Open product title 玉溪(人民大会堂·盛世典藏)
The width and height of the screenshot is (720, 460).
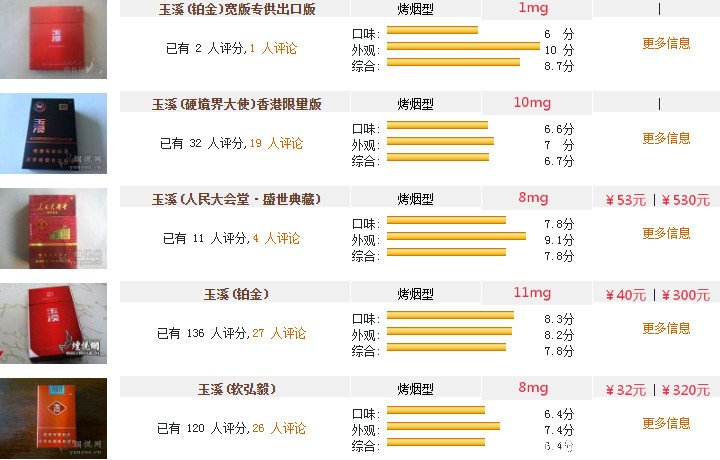tap(237, 199)
